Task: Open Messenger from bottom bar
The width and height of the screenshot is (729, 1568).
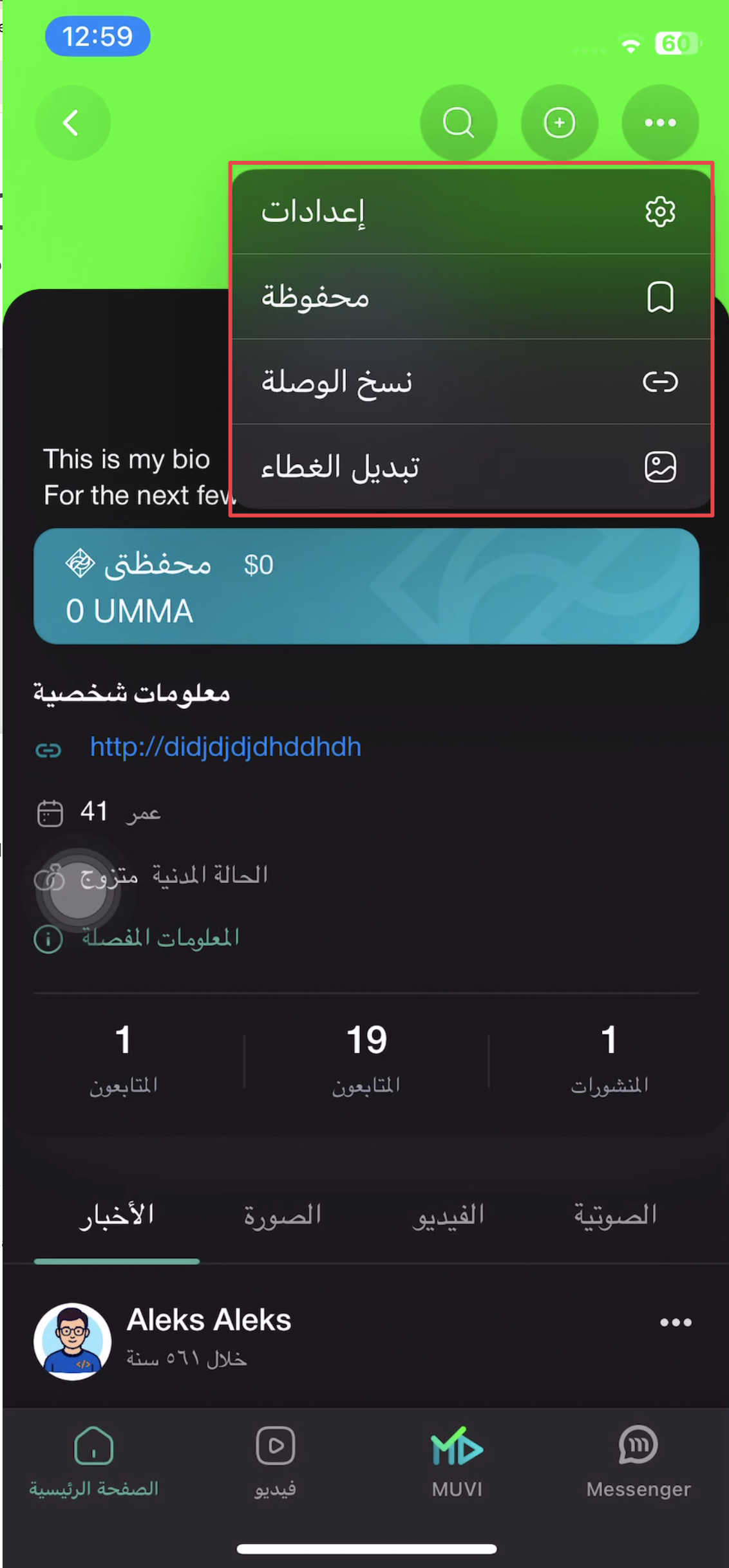Action: (638, 1461)
